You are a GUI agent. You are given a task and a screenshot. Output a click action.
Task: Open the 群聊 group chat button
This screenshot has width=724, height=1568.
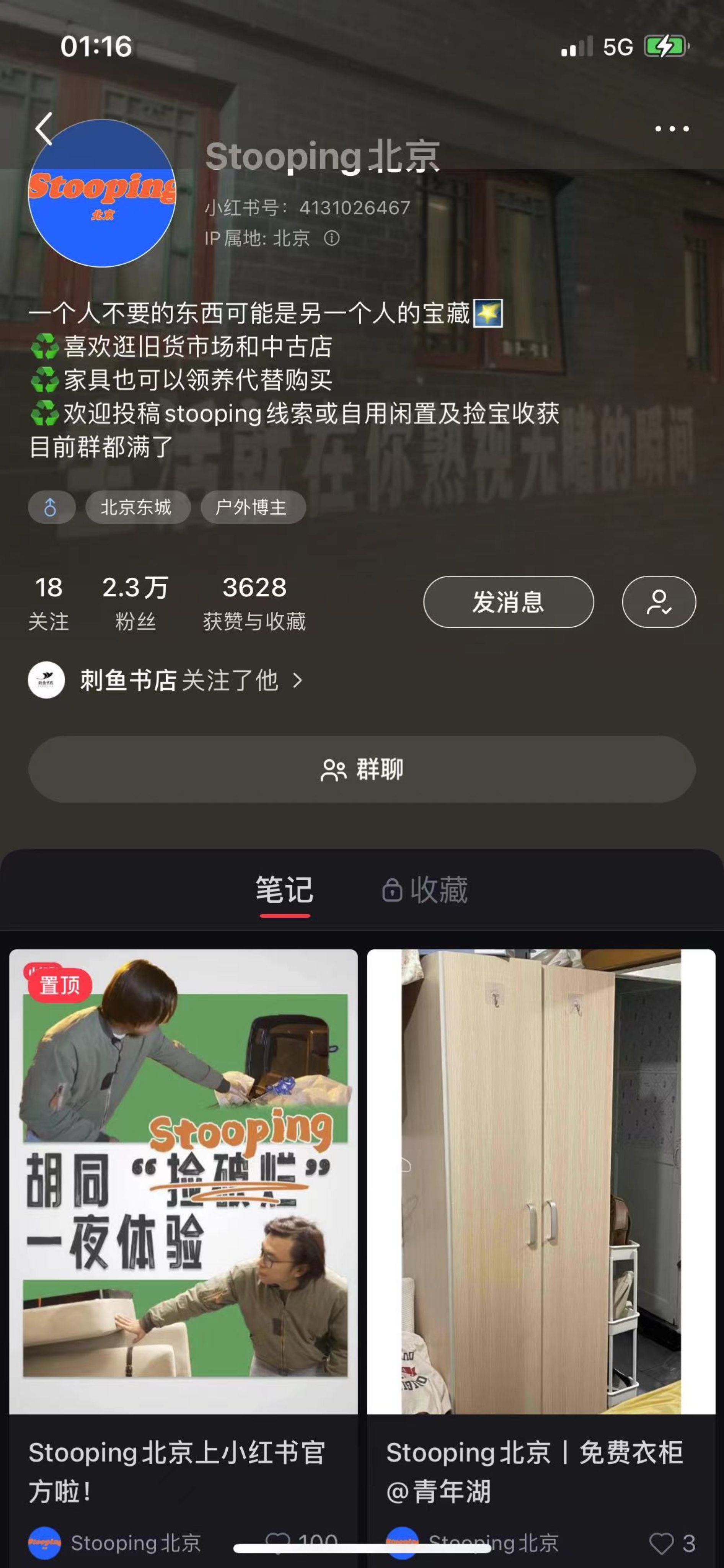[x=361, y=769]
